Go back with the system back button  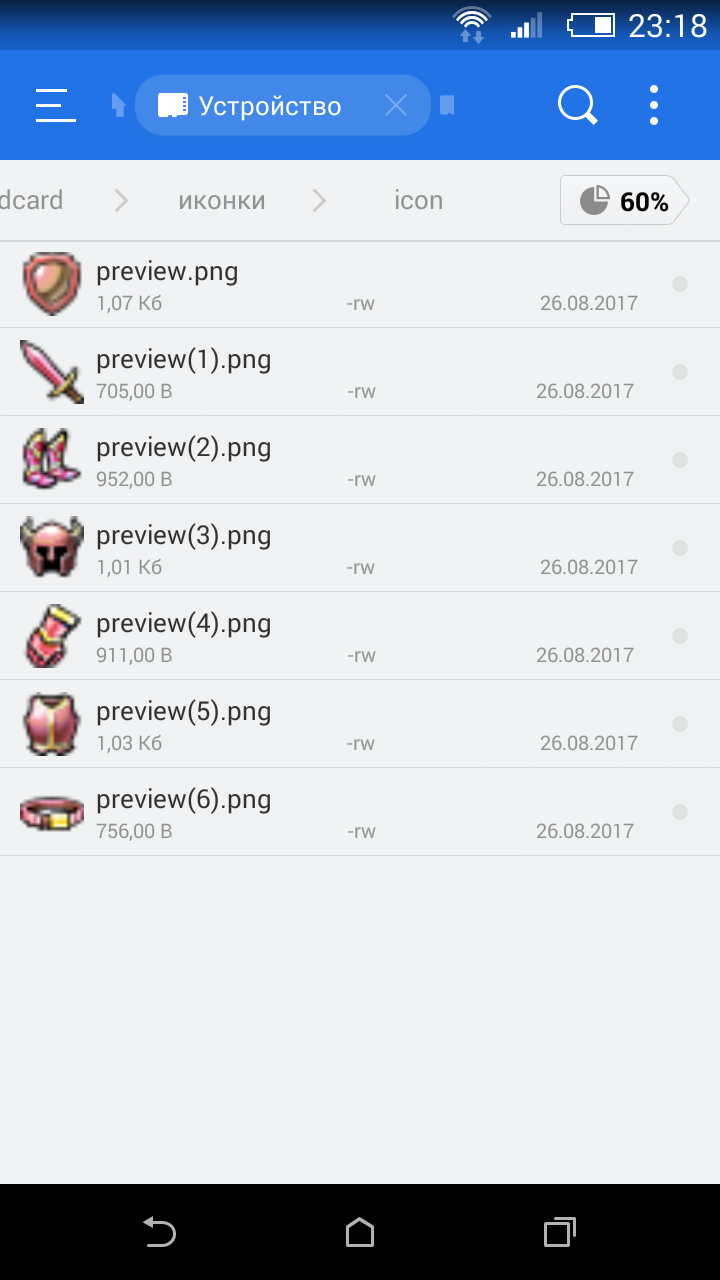coord(159,1232)
